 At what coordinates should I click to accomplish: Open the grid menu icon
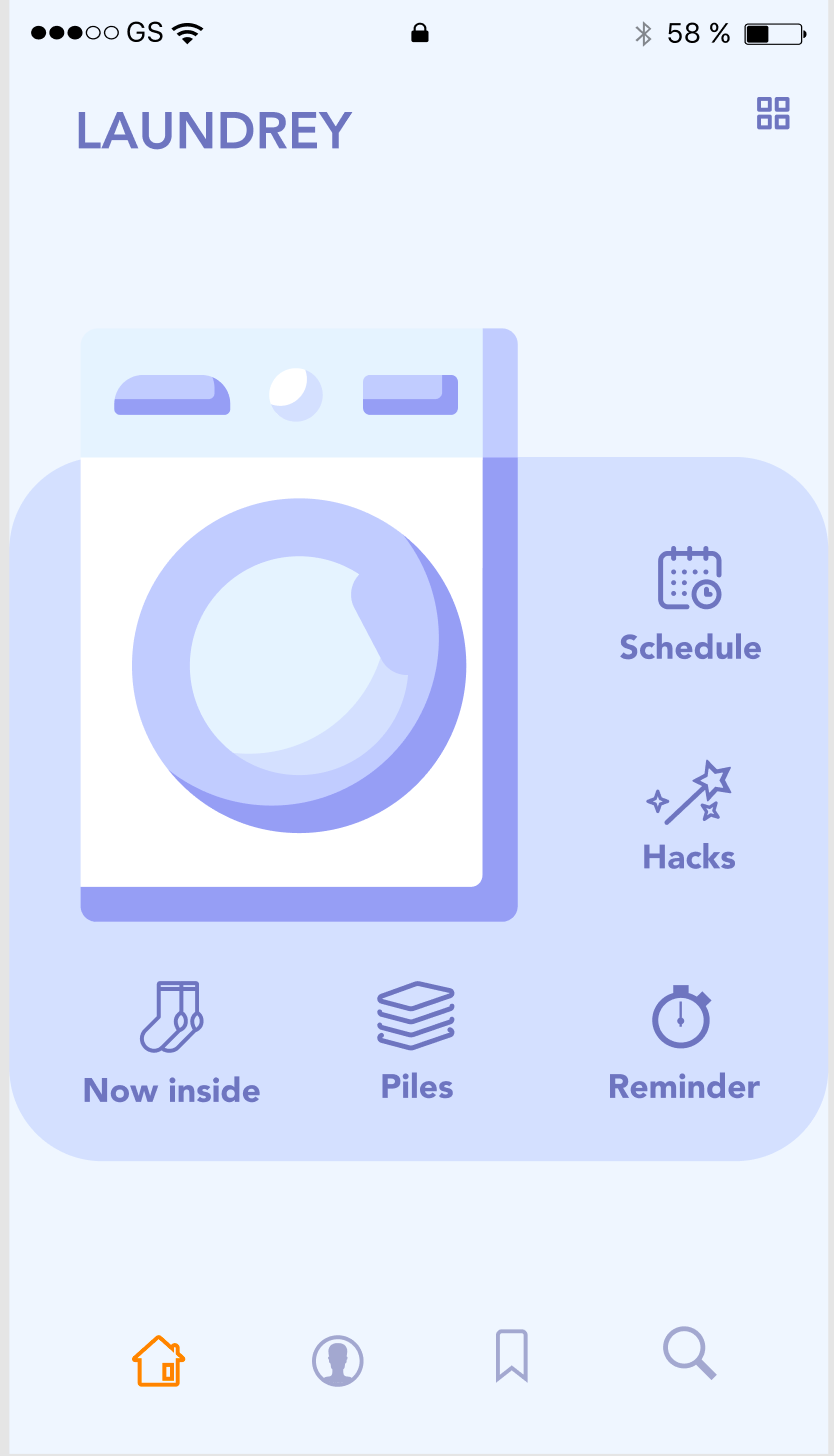(x=773, y=113)
